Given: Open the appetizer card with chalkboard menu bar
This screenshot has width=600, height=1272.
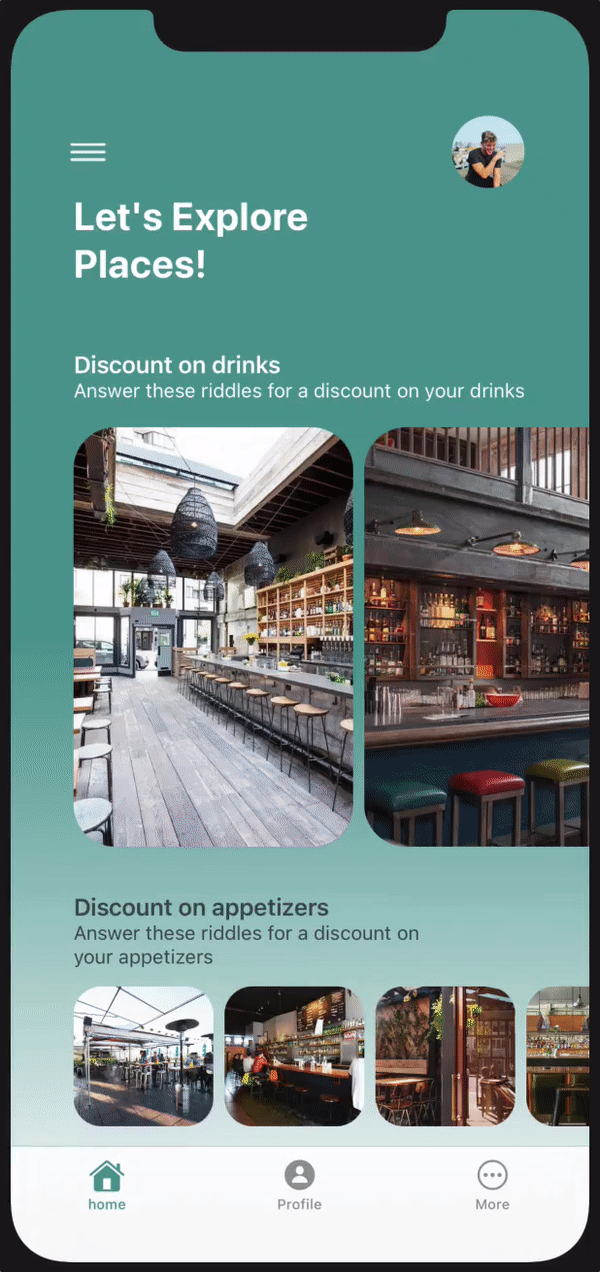Looking at the screenshot, I should click(x=294, y=1056).
